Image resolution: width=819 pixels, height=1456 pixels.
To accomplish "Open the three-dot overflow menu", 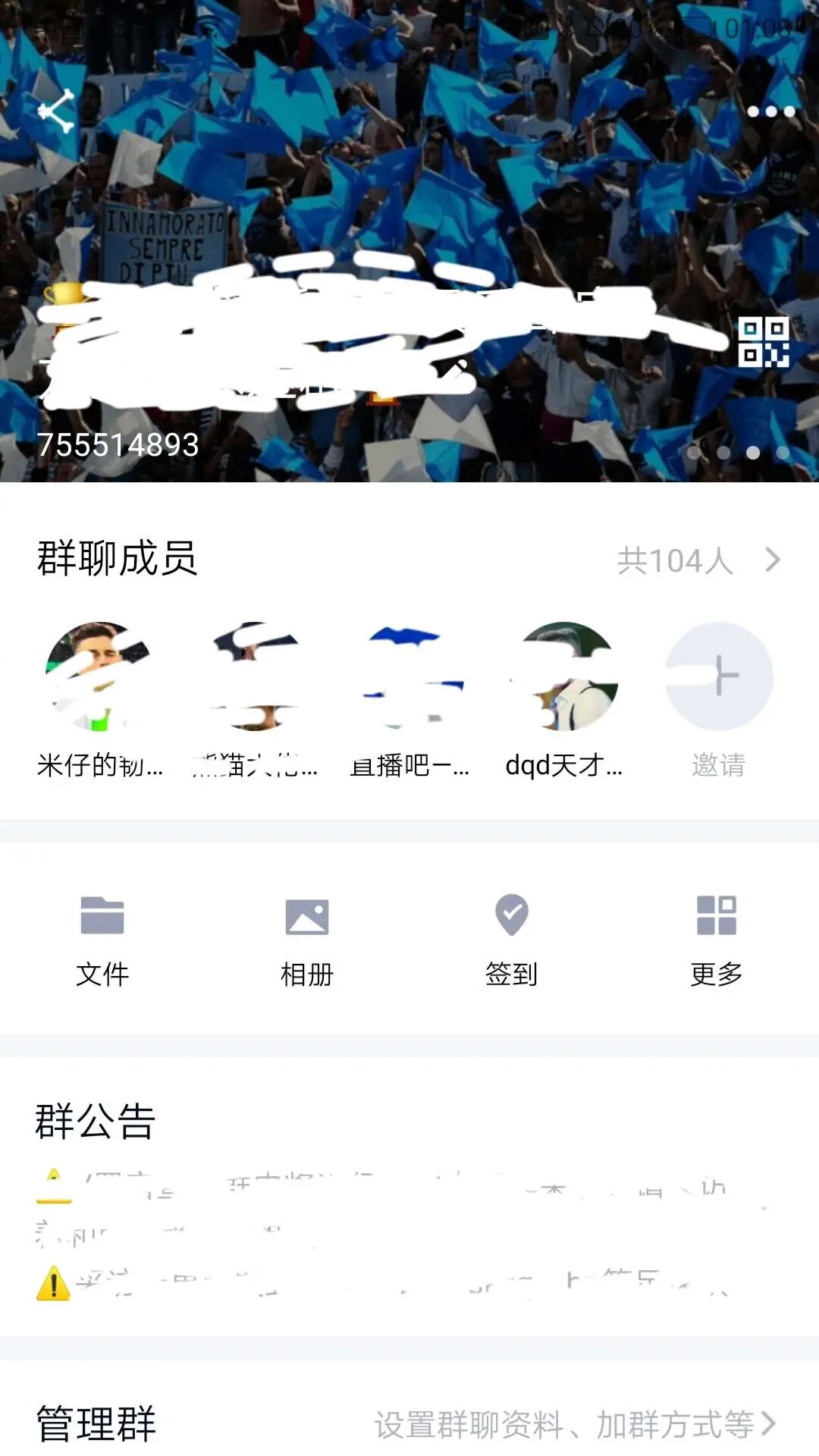I will point(770,111).
